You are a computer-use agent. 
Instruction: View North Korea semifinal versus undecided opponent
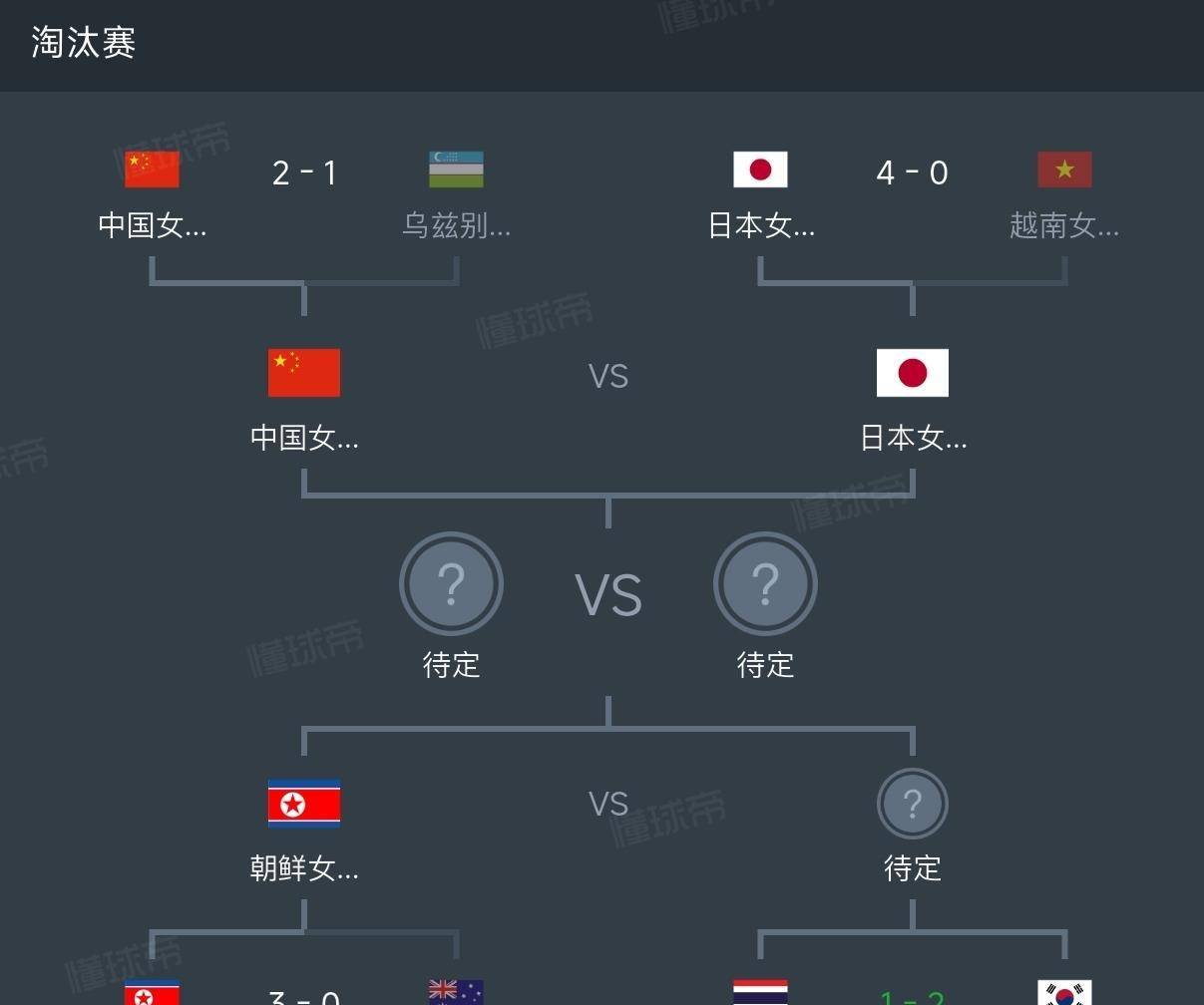pos(607,805)
